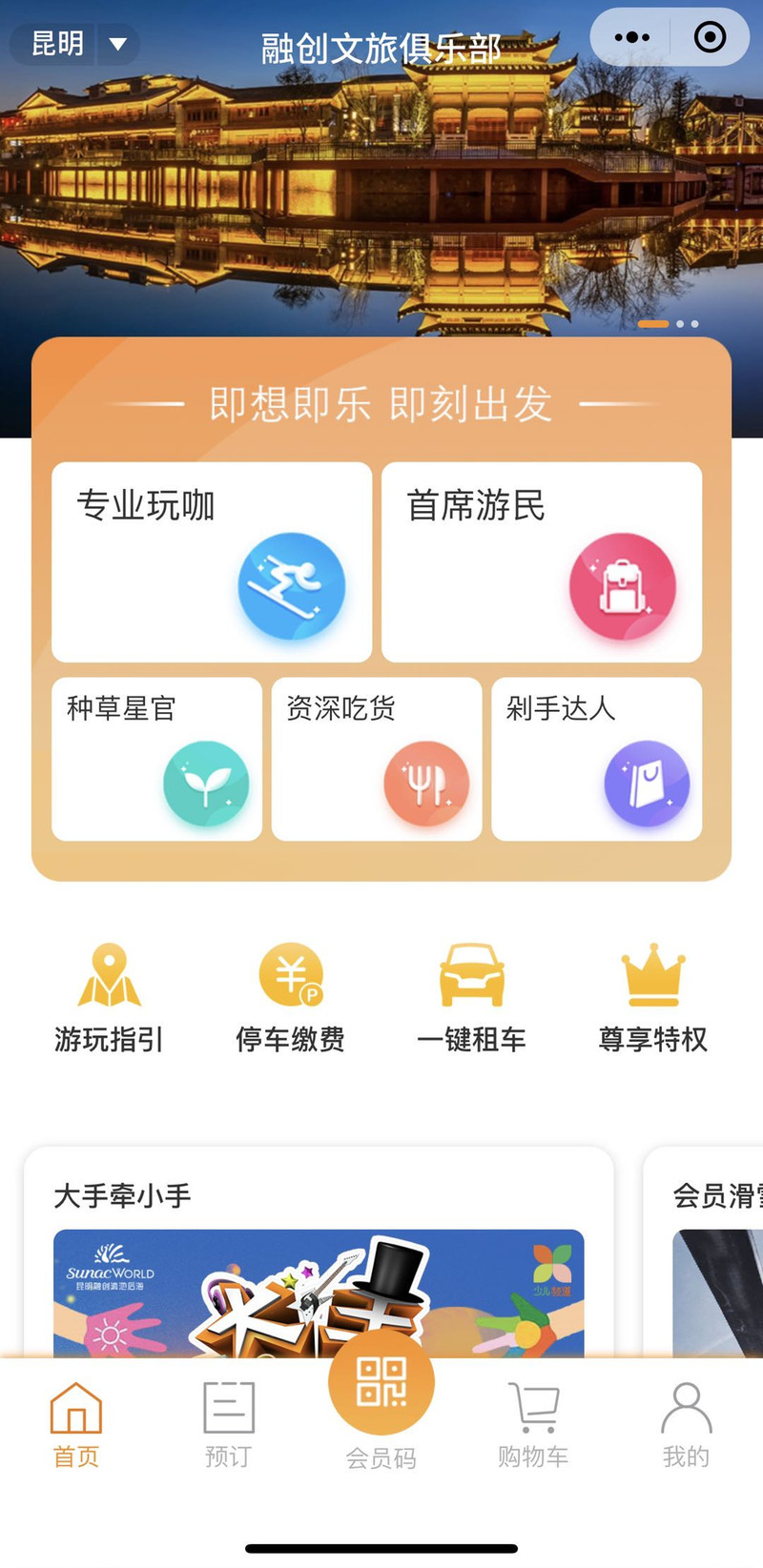Go to 停车缴费 parking payment
This screenshot has width=763, height=1568.
pyautogui.click(x=291, y=997)
